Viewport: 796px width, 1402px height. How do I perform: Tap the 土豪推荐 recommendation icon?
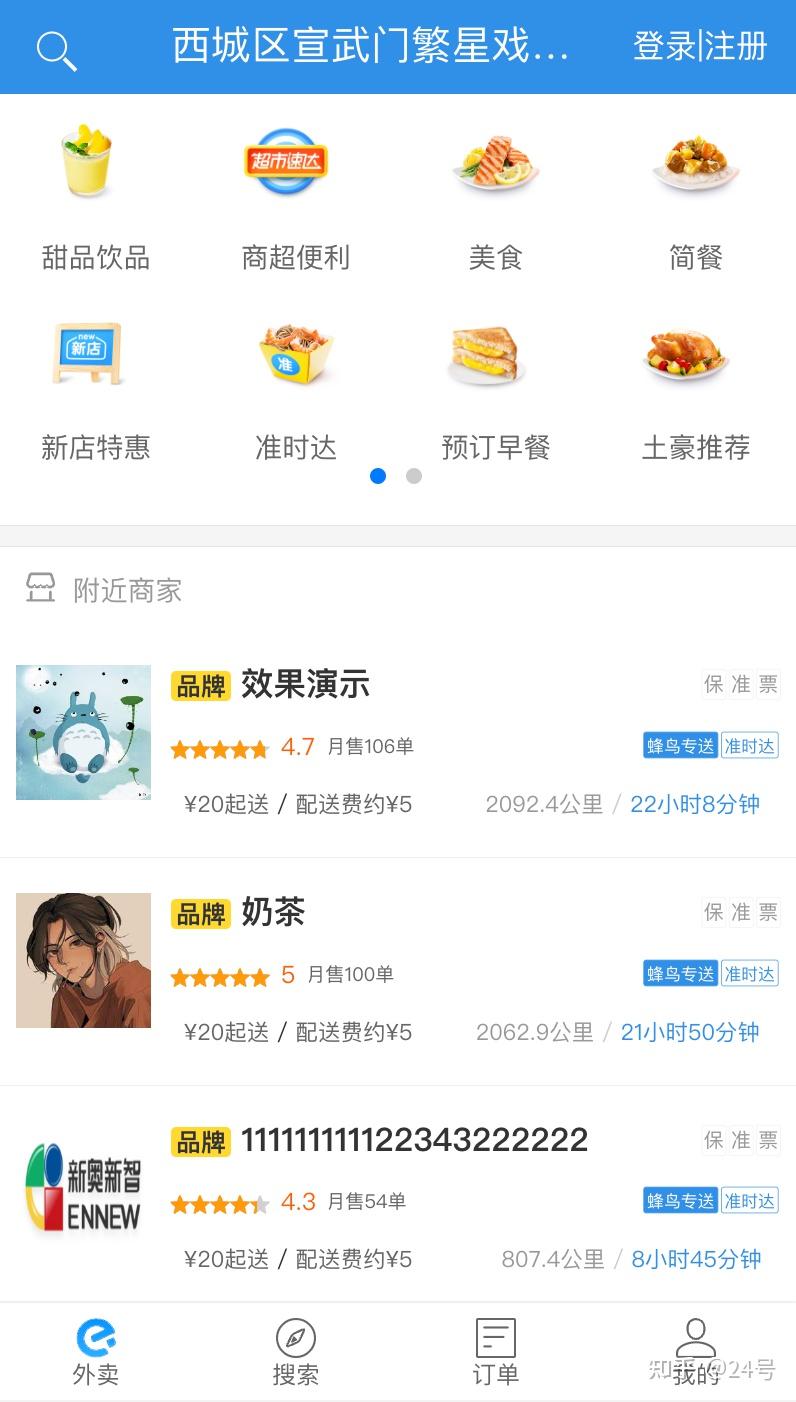685,355
